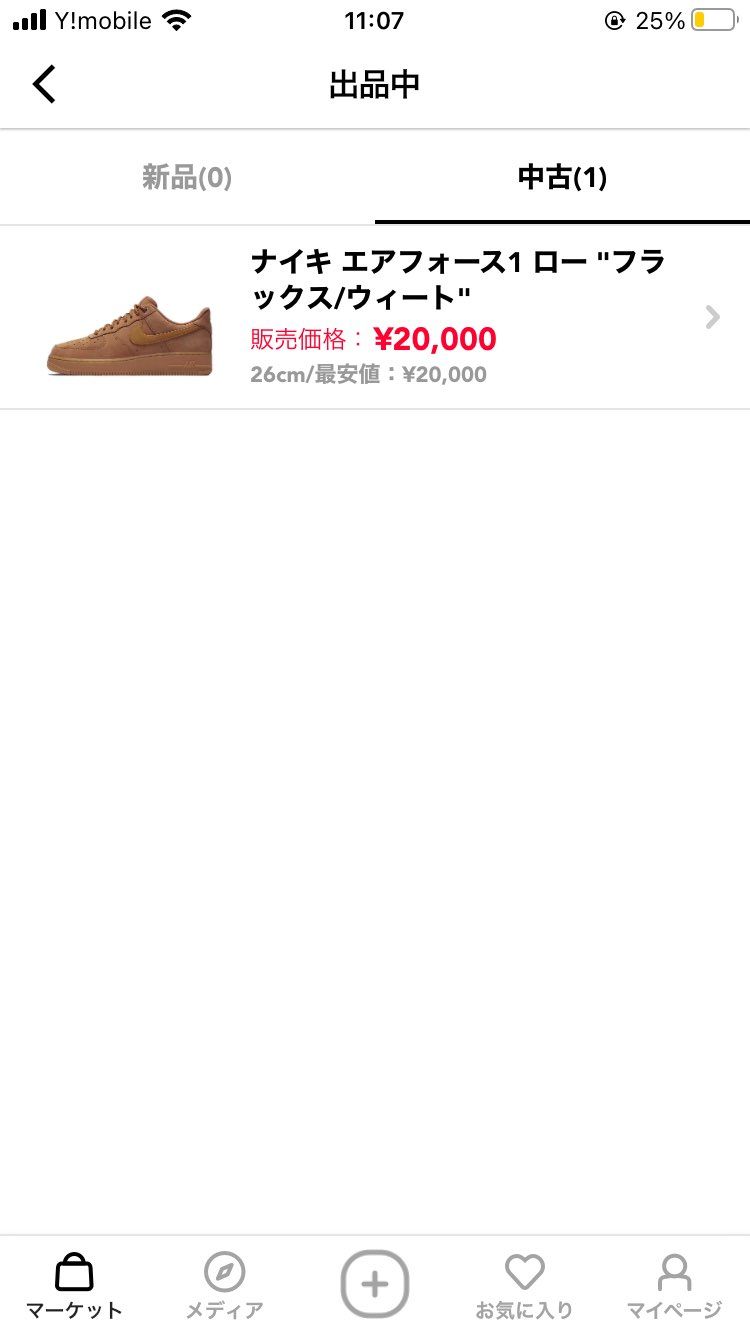Tap the Wi-Fi icon in status bar
Image resolution: width=750 pixels, height=1334 pixels.
[173, 18]
